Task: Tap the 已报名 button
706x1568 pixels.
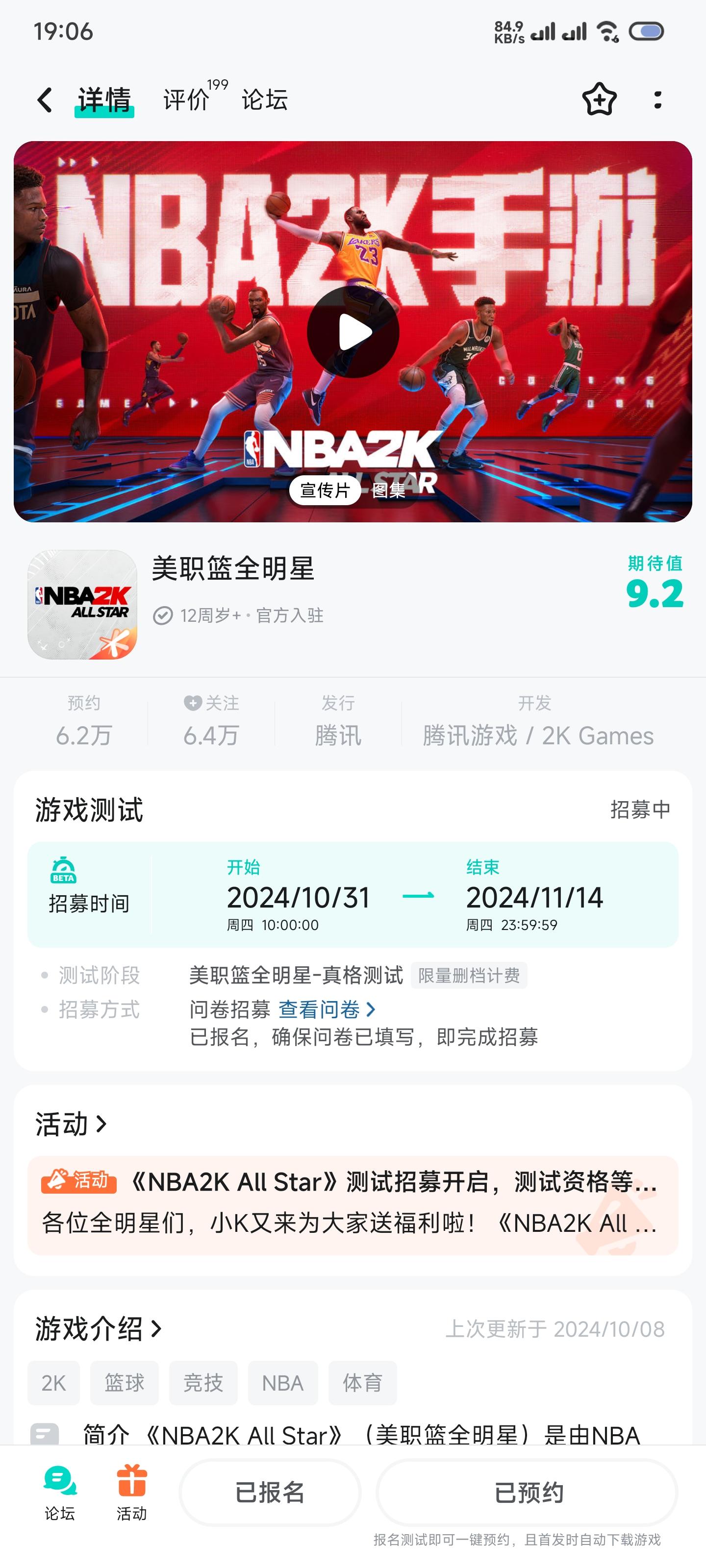Action: 271,1493
